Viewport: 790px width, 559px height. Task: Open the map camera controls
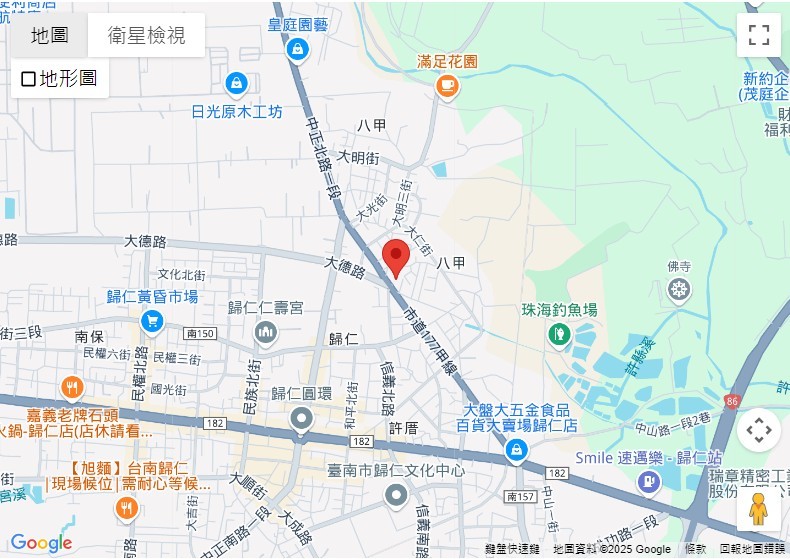point(758,431)
